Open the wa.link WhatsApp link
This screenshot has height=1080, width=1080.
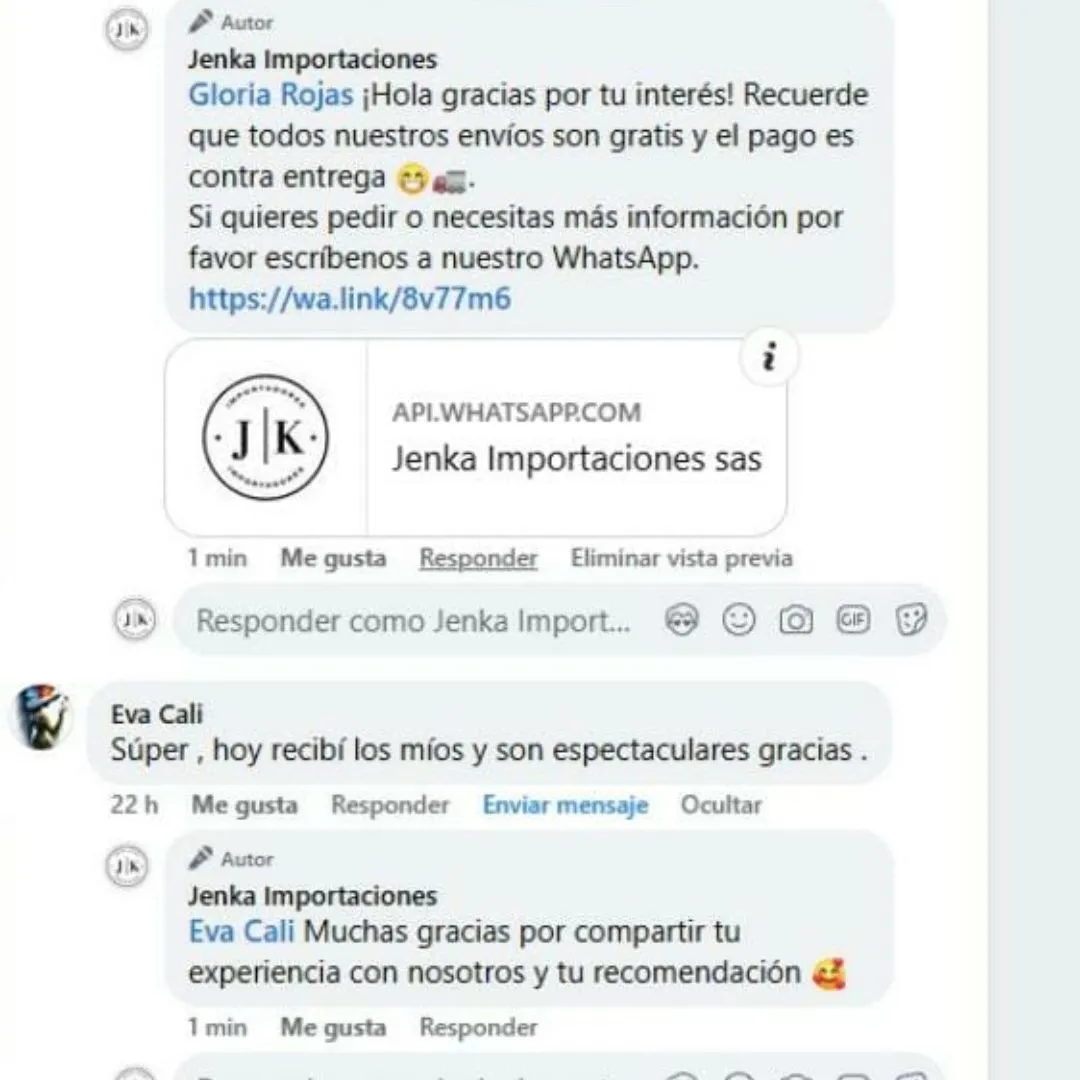349,299
